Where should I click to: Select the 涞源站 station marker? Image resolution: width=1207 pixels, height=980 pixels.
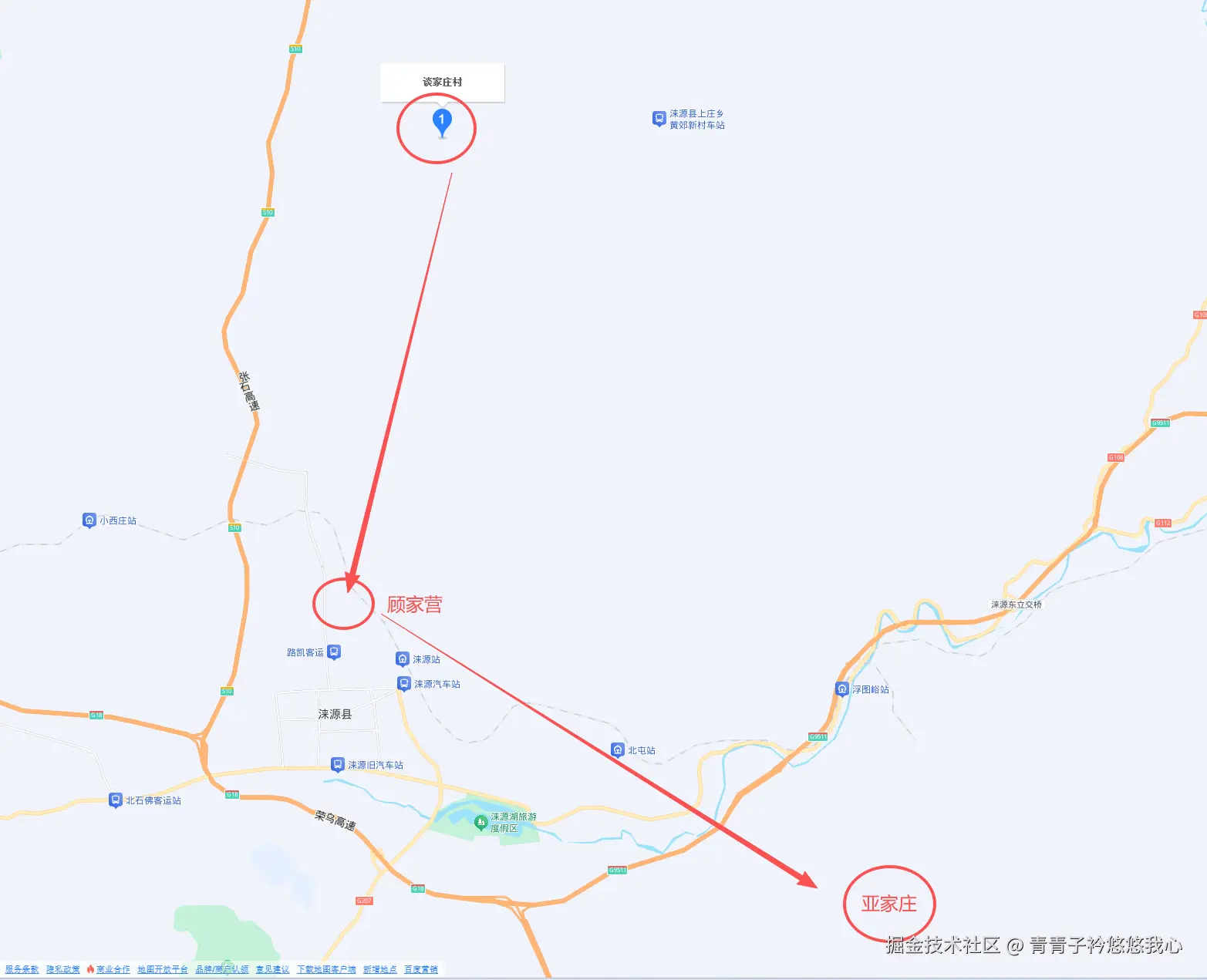[x=403, y=659]
